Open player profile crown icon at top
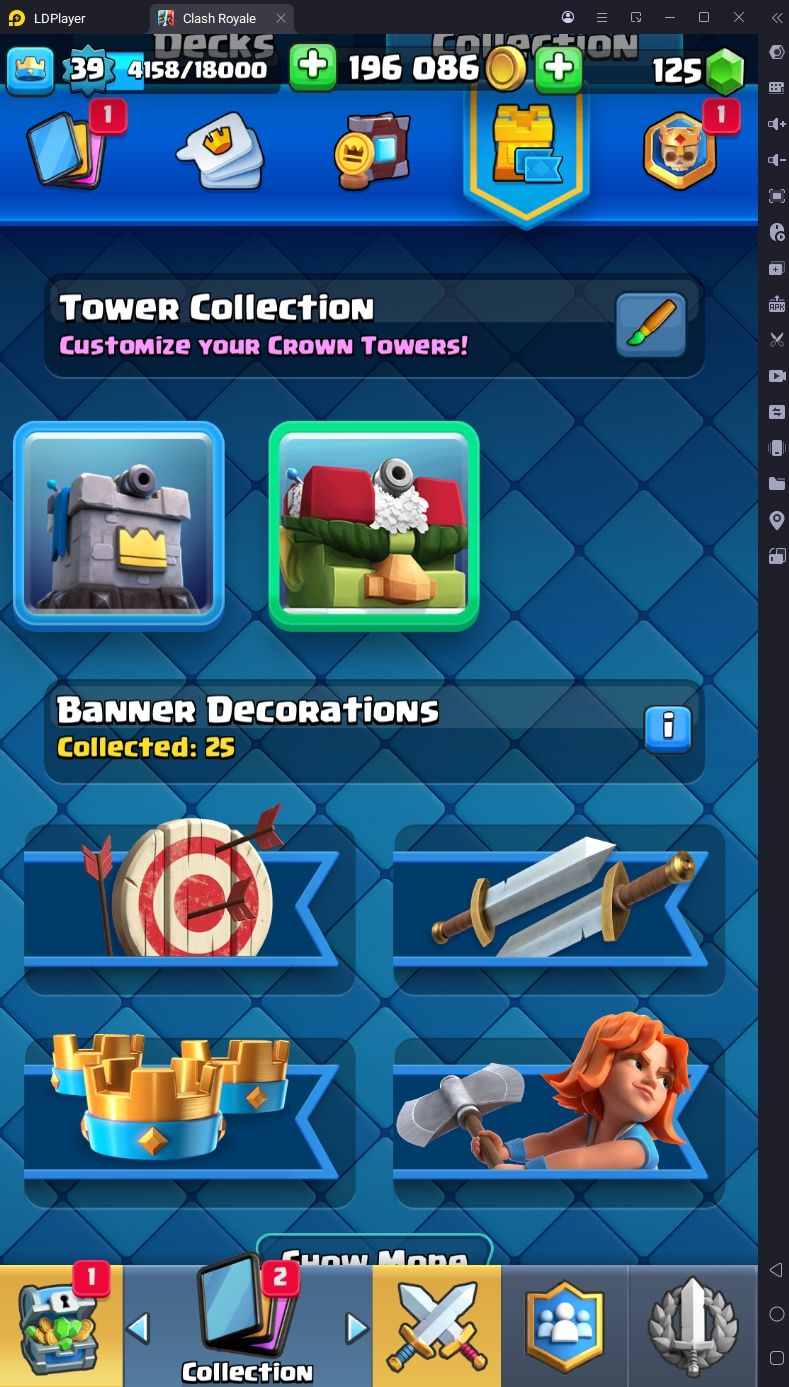This screenshot has height=1387, width=789. coord(30,69)
